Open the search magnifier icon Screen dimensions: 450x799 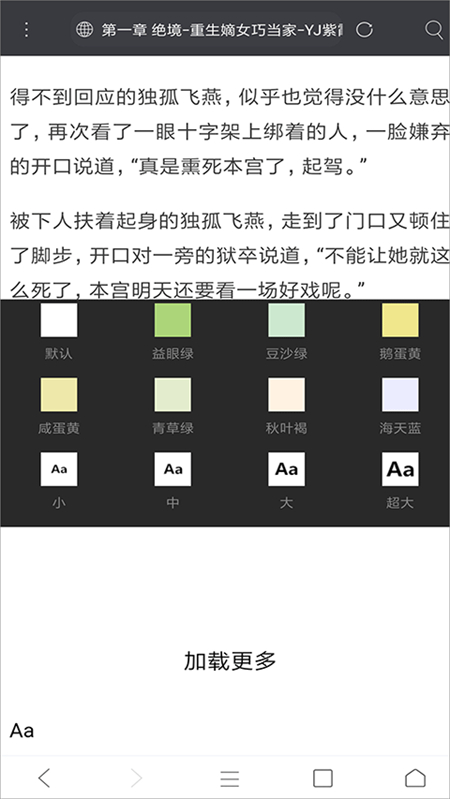tap(434, 30)
